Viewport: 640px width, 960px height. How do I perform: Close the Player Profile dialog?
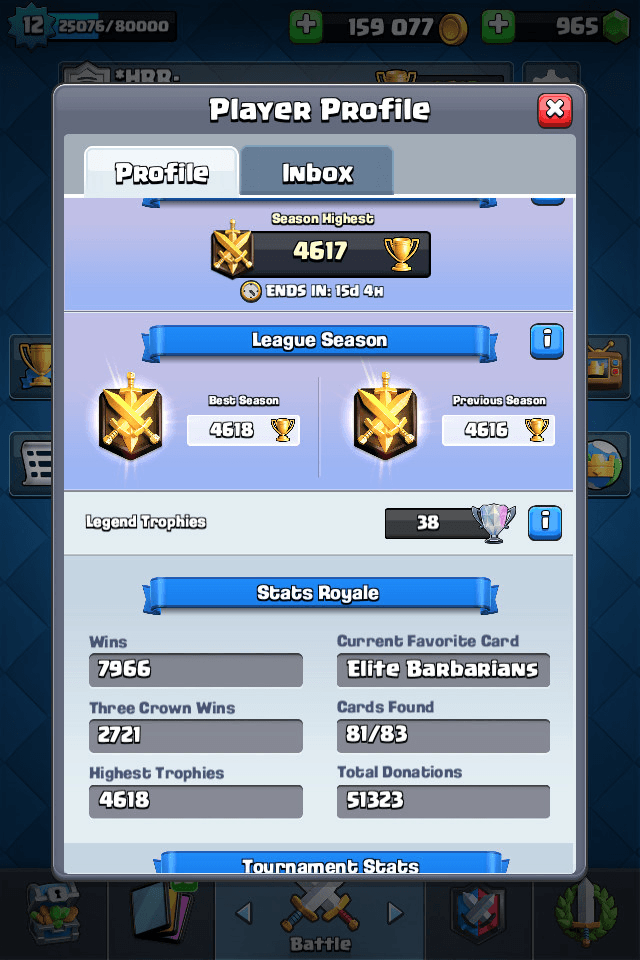pyautogui.click(x=554, y=110)
